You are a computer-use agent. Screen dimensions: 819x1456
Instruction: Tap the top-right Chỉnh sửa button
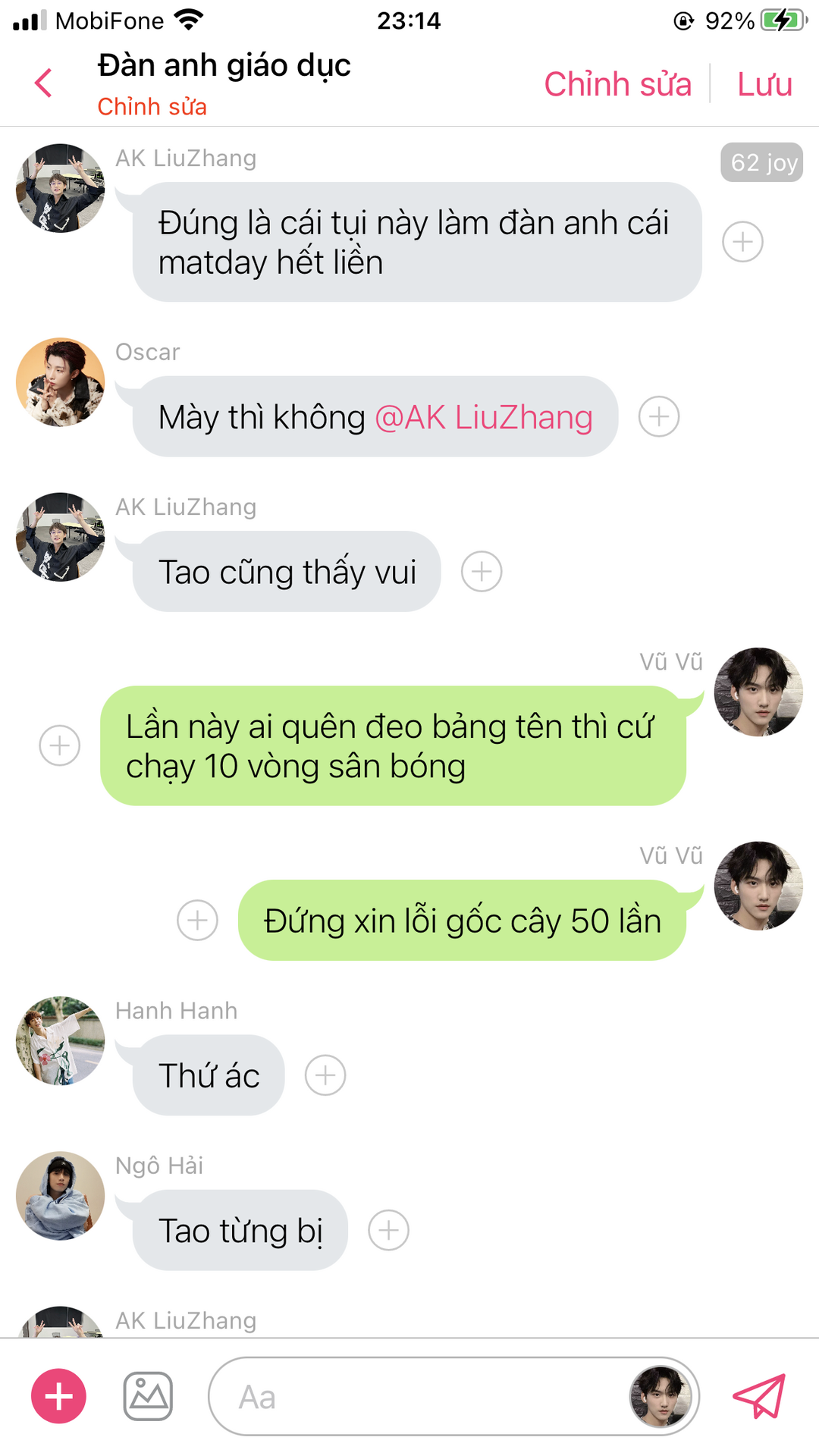pyautogui.click(x=617, y=84)
